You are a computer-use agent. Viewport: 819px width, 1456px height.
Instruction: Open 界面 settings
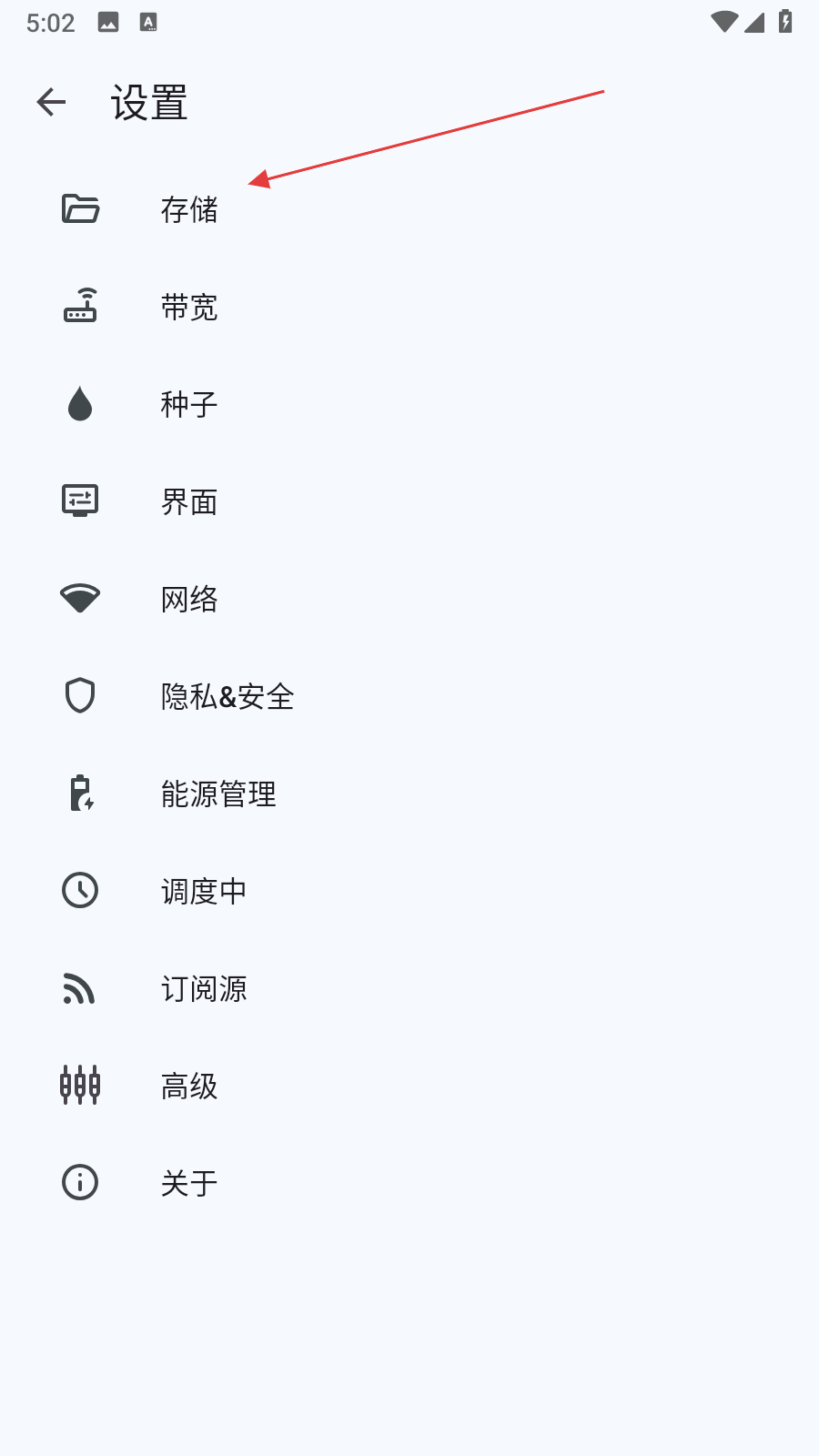(x=189, y=501)
